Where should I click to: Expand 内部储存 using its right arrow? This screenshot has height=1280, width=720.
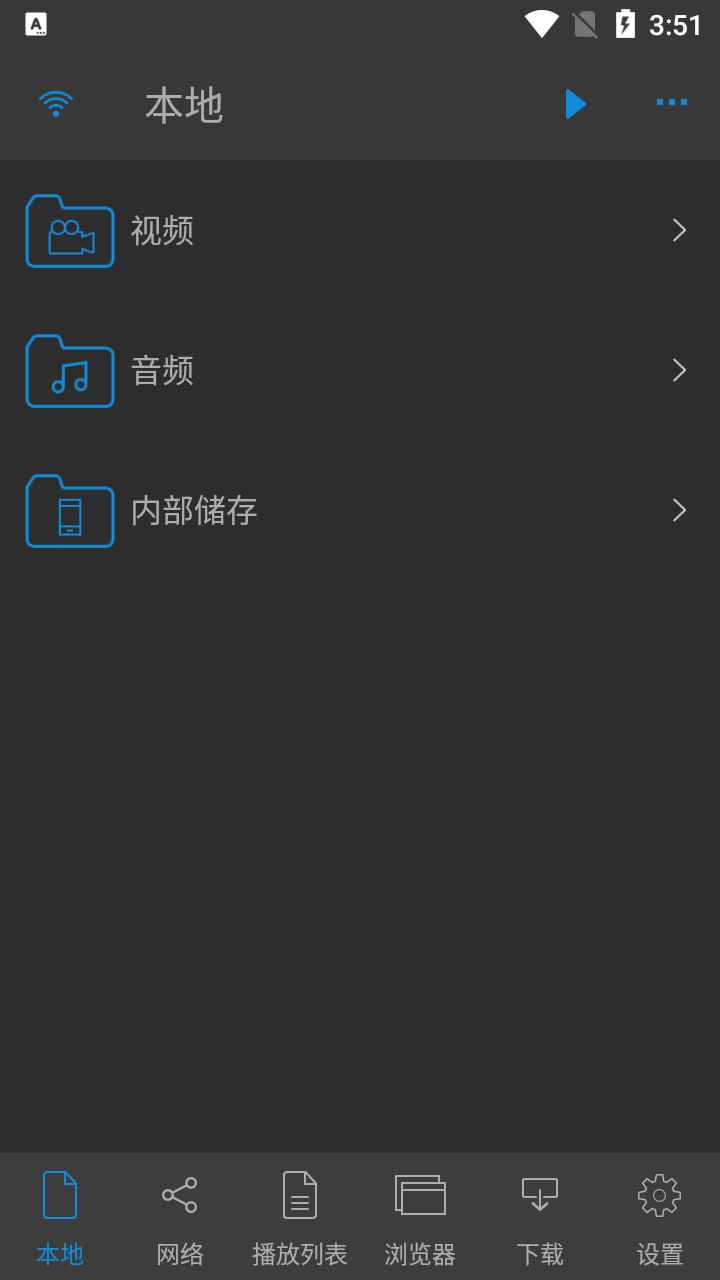click(x=679, y=511)
